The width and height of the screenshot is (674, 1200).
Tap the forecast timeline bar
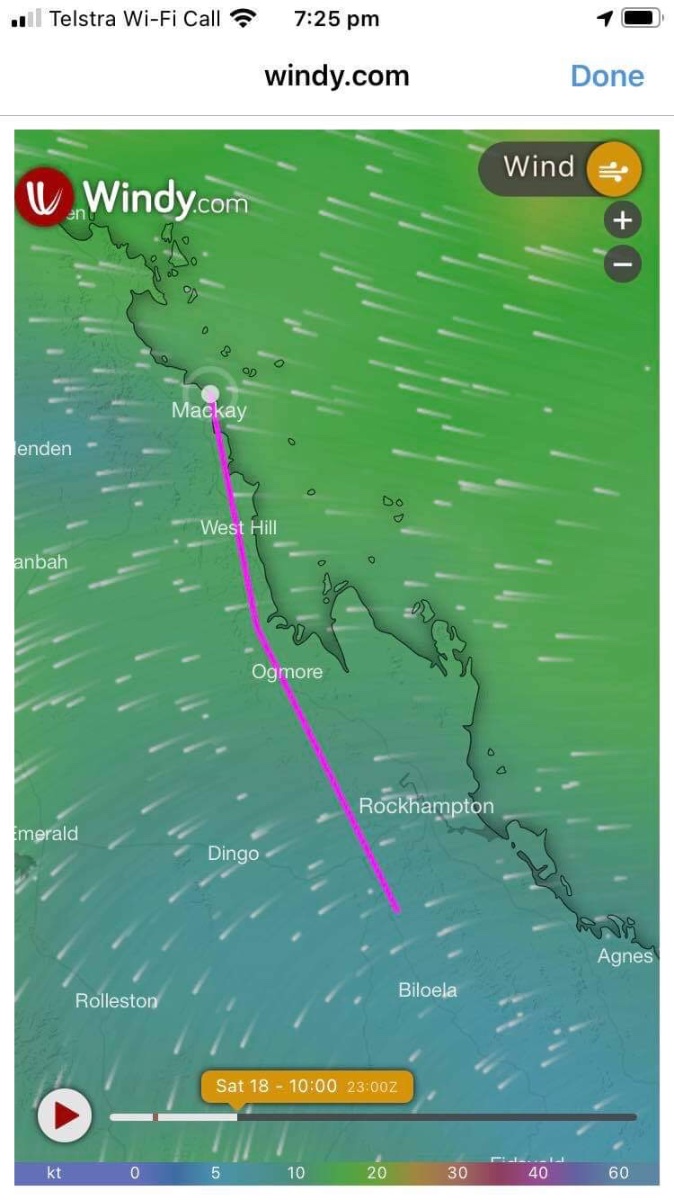pos(373,1117)
